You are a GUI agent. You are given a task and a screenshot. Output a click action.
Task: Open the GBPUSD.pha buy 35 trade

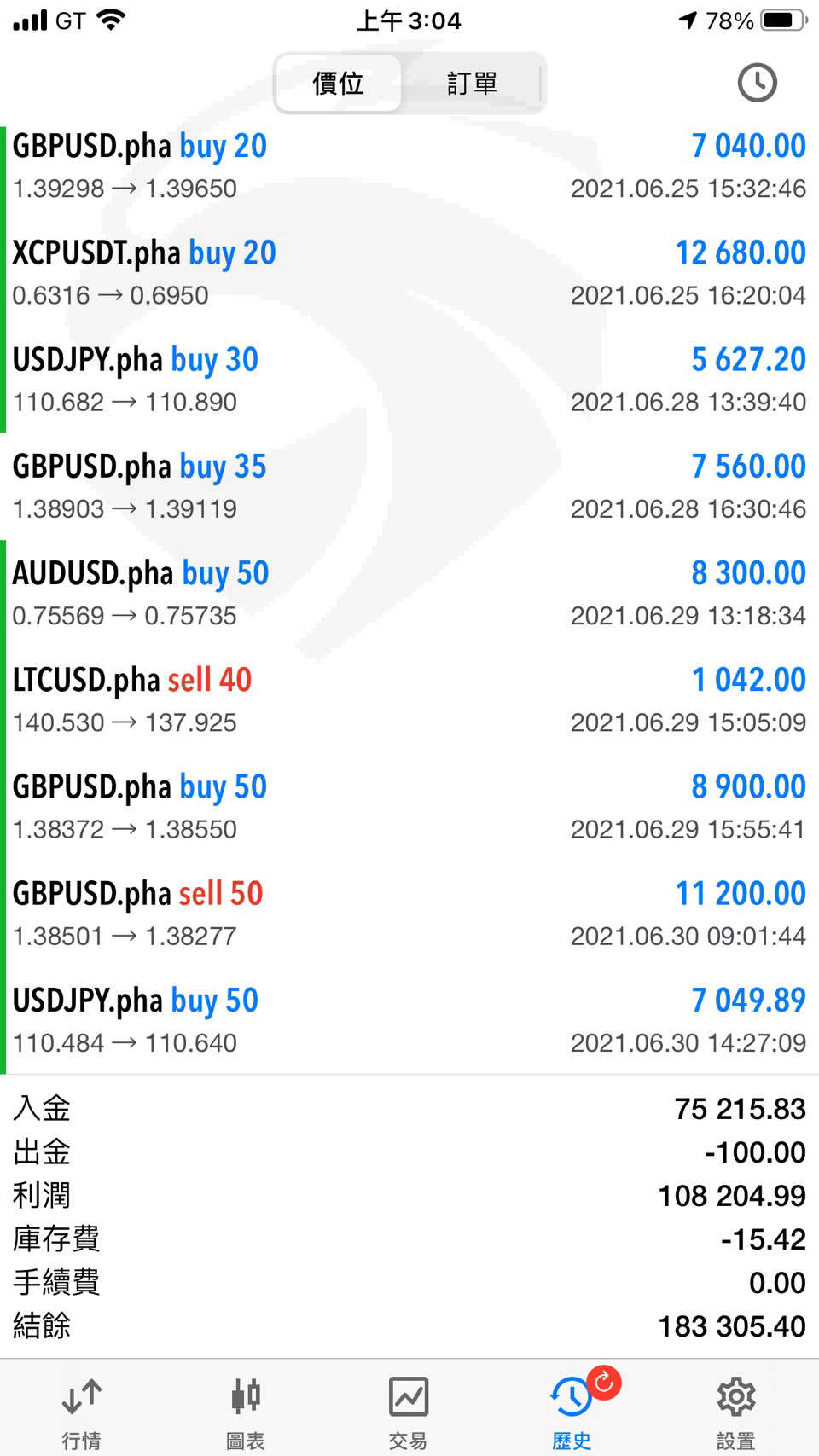click(x=409, y=486)
